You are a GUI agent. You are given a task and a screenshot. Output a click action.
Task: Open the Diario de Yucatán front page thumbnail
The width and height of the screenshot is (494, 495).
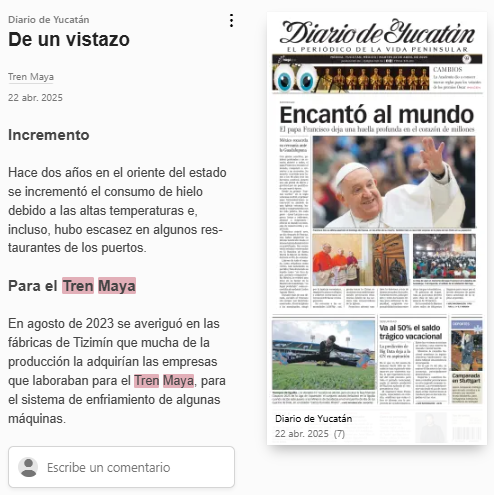[377, 228]
